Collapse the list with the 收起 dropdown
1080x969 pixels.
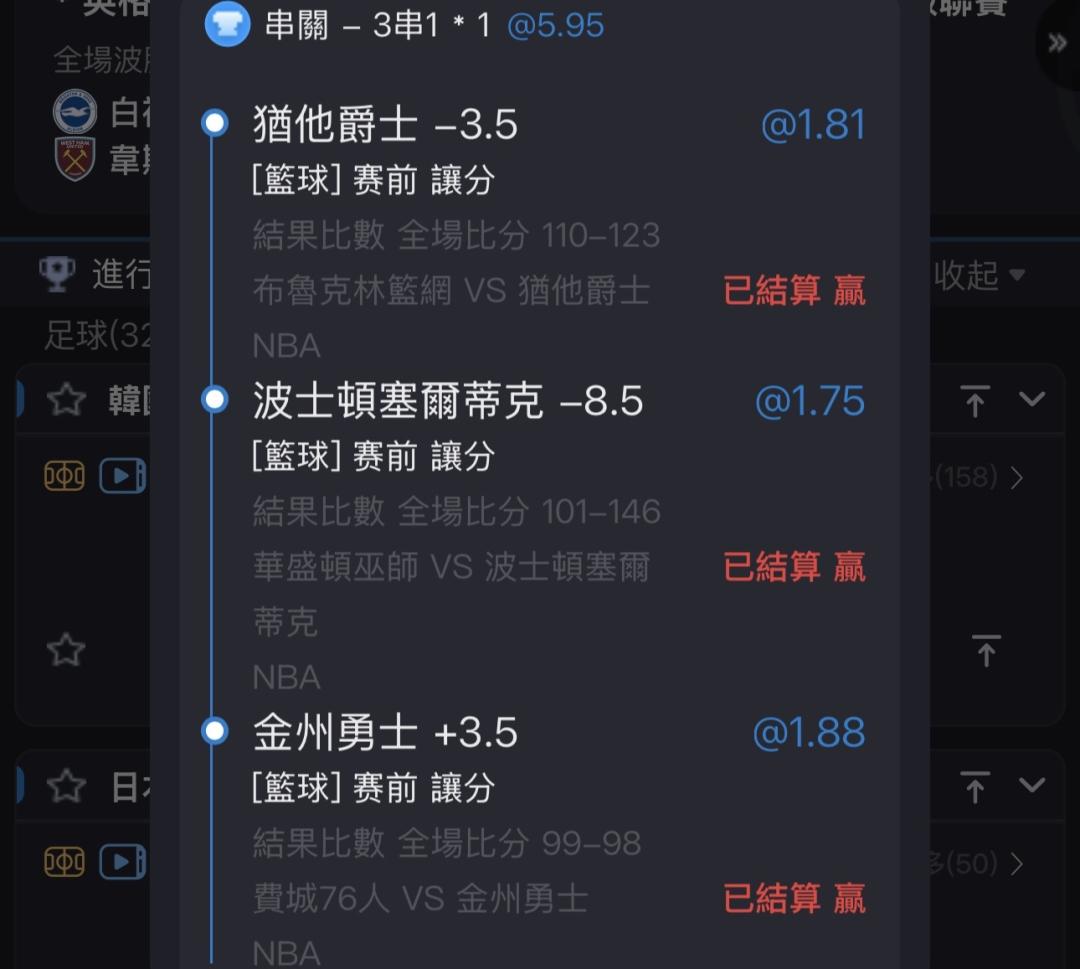980,275
